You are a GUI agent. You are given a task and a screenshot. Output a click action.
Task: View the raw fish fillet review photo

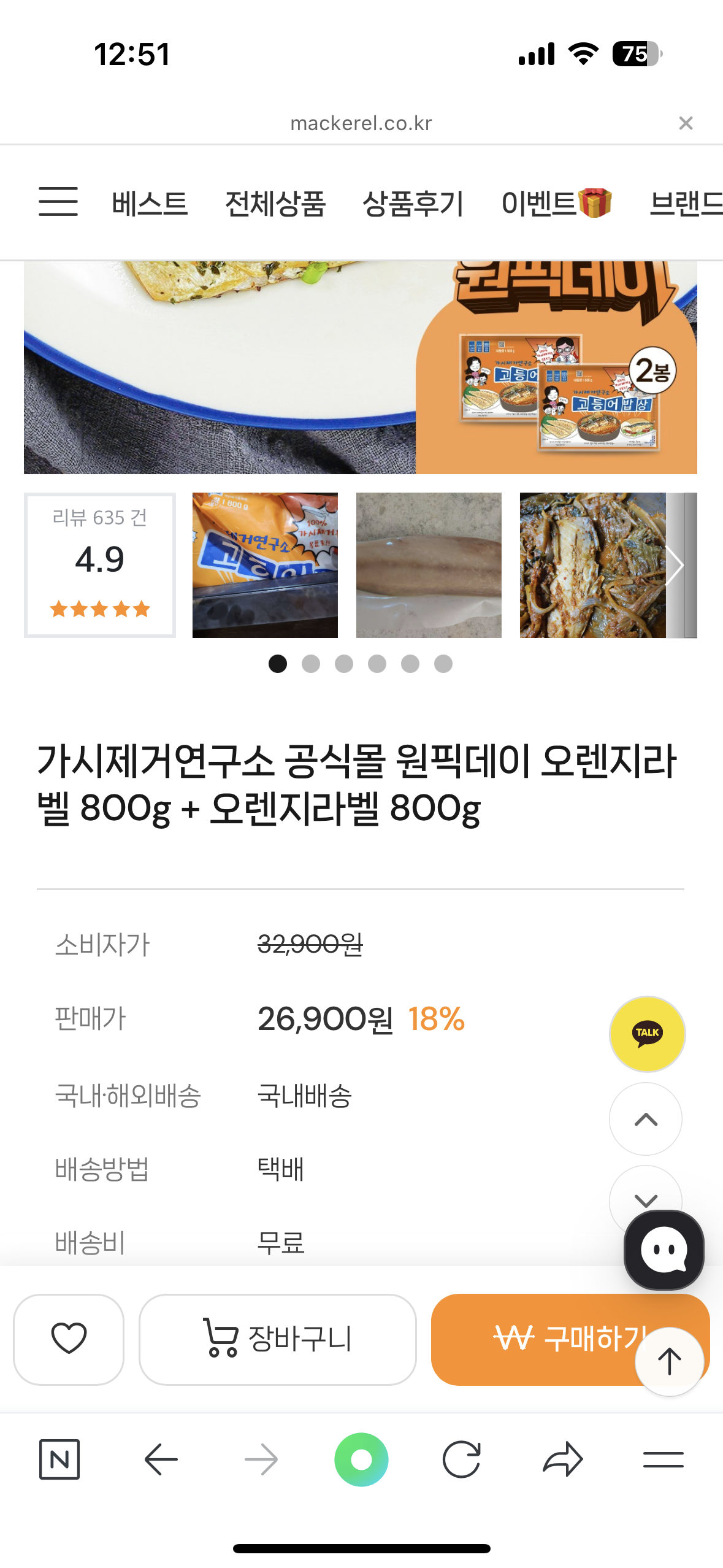[429, 565]
